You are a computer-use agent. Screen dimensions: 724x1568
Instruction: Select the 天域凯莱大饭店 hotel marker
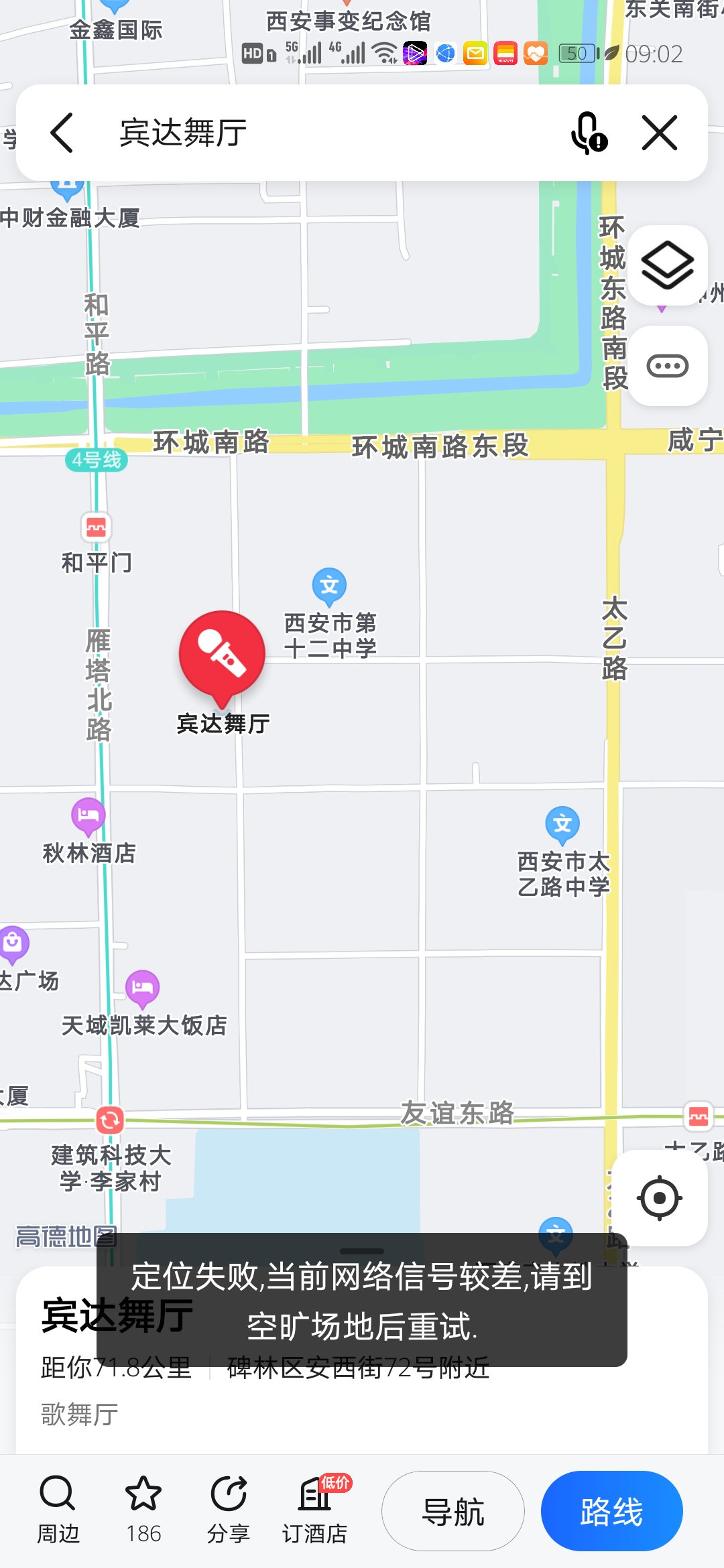tap(143, 988)
